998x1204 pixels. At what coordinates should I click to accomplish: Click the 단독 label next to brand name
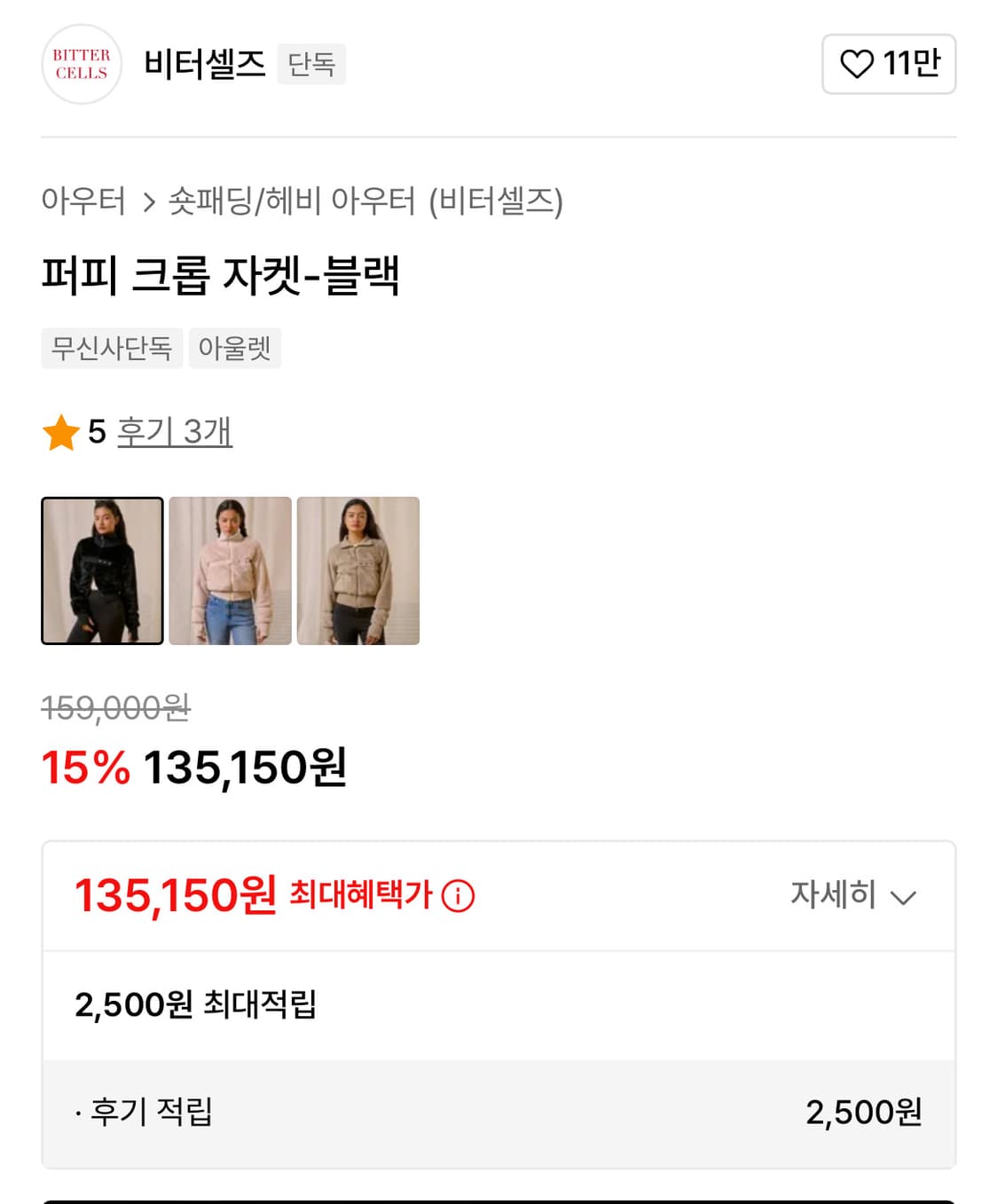click(310, 64)
